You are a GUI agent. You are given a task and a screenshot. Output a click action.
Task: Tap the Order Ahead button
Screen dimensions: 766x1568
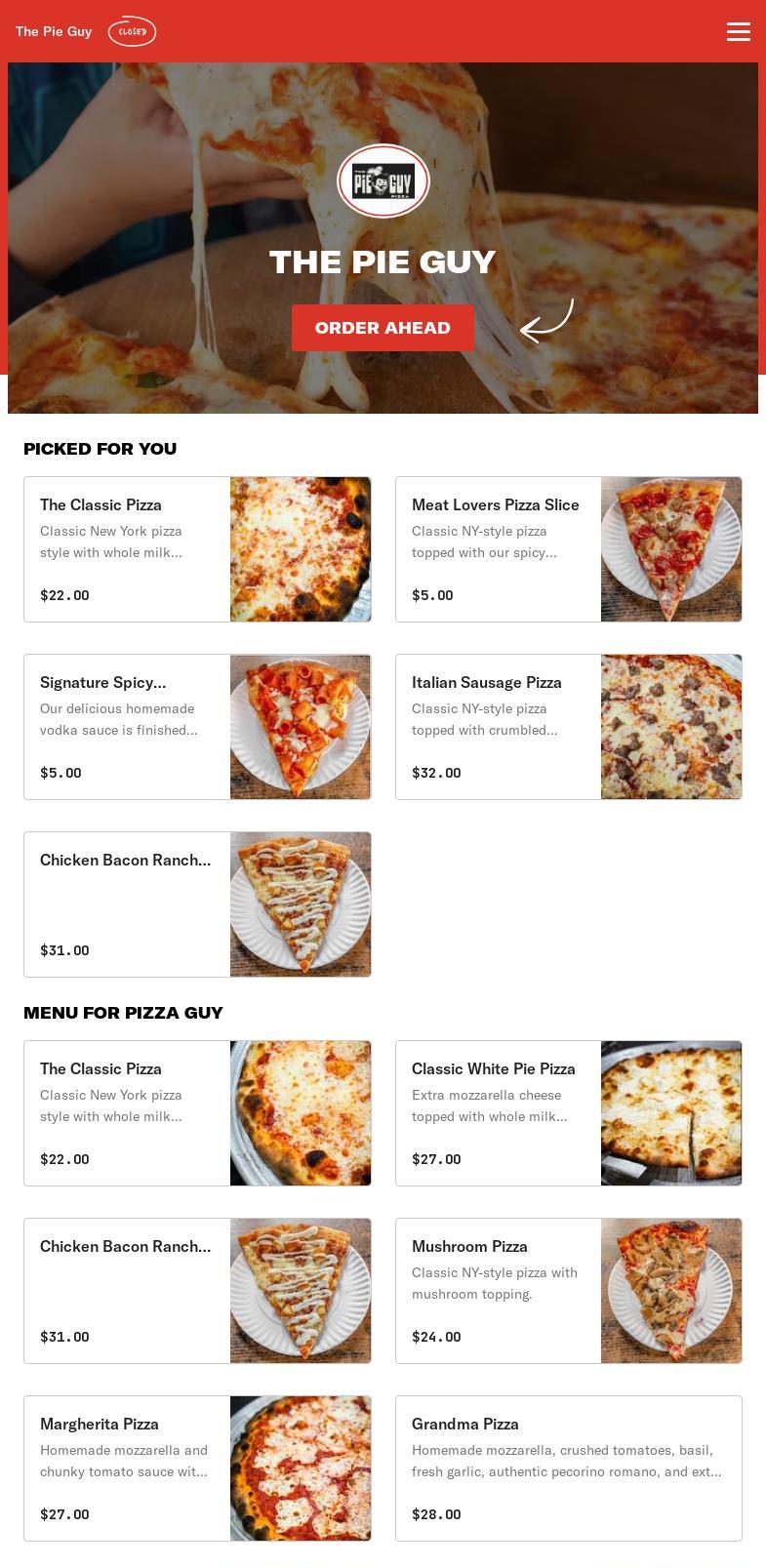383,328
